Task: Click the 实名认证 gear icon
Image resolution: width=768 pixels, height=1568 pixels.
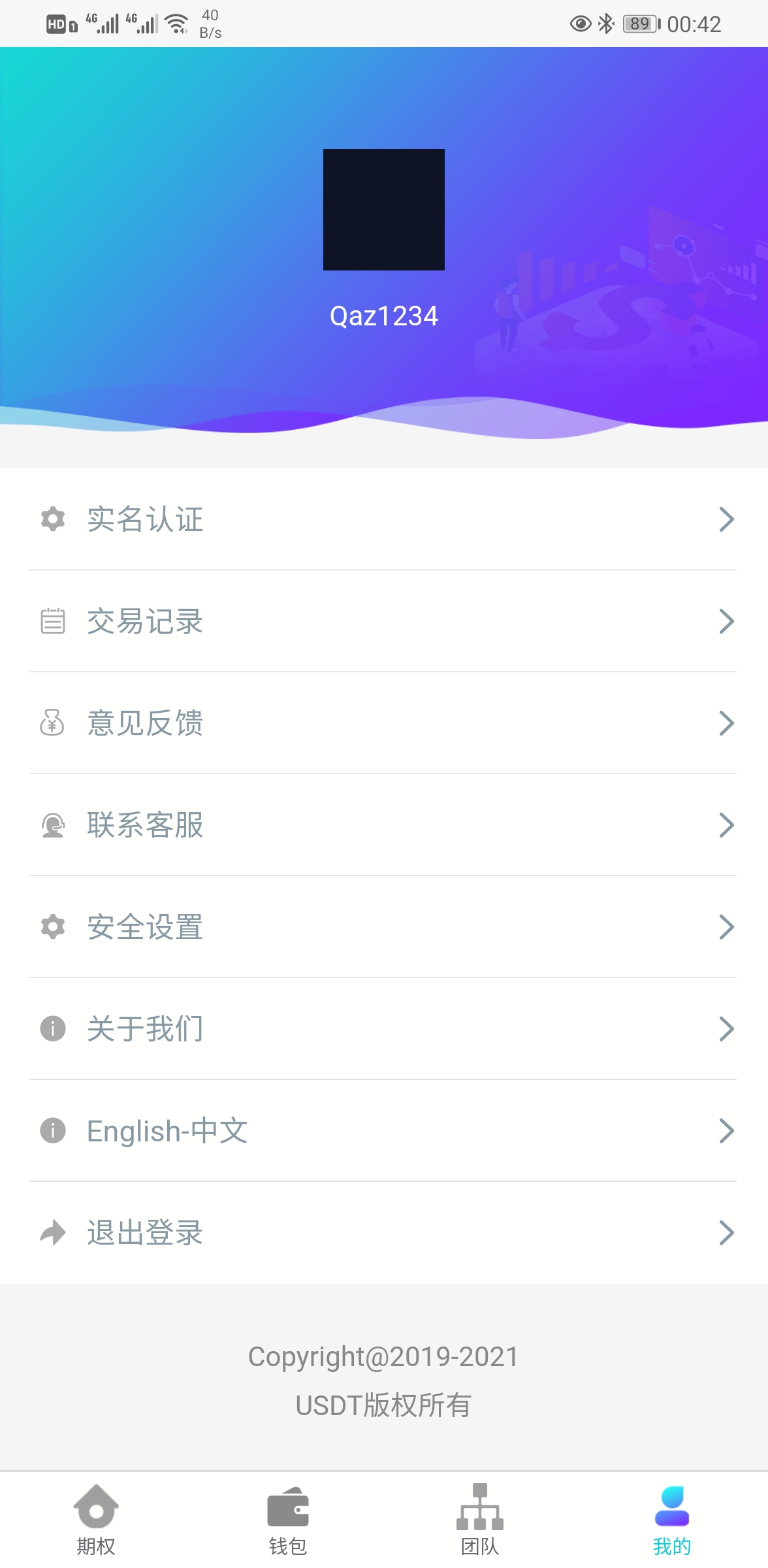Action: [52, 519]
